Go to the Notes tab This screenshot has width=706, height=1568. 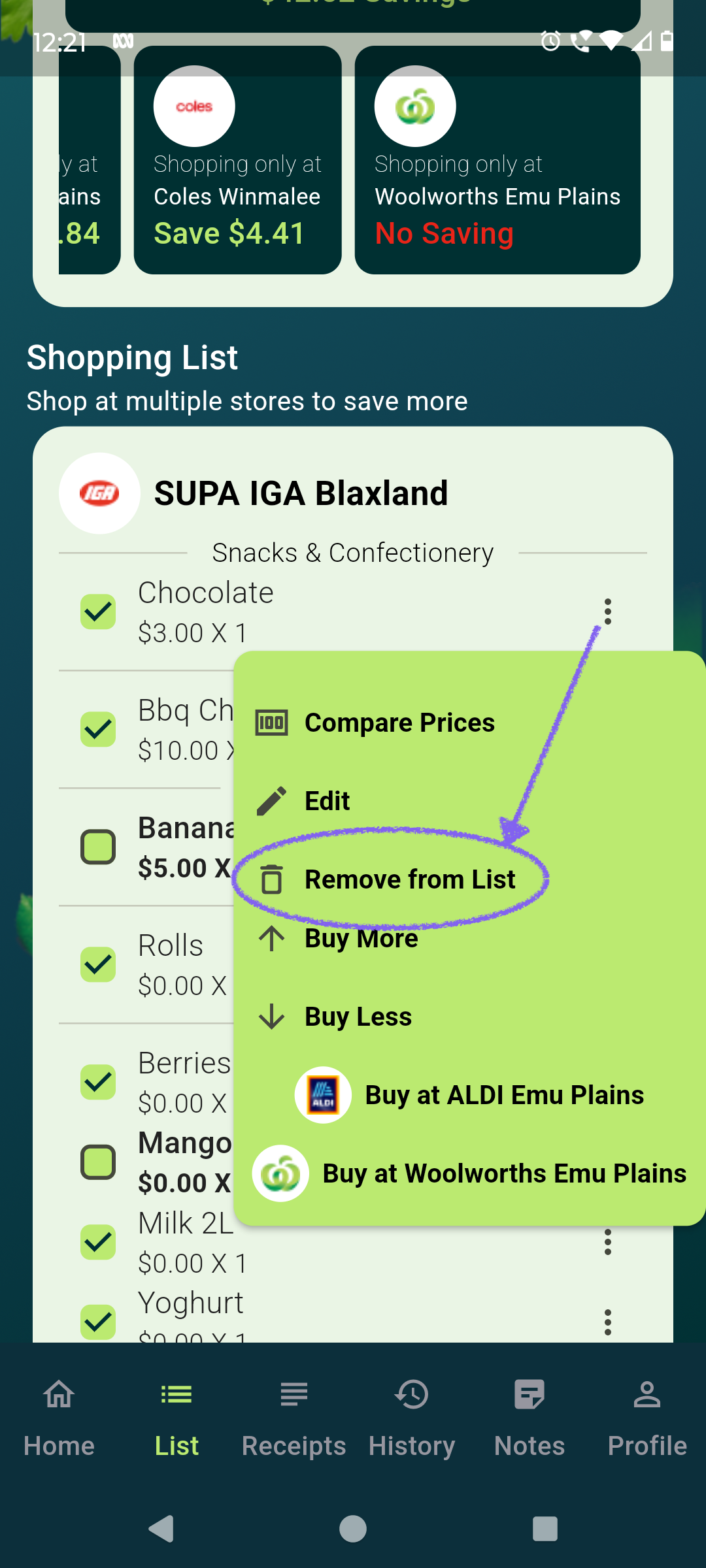point(529,1418)
